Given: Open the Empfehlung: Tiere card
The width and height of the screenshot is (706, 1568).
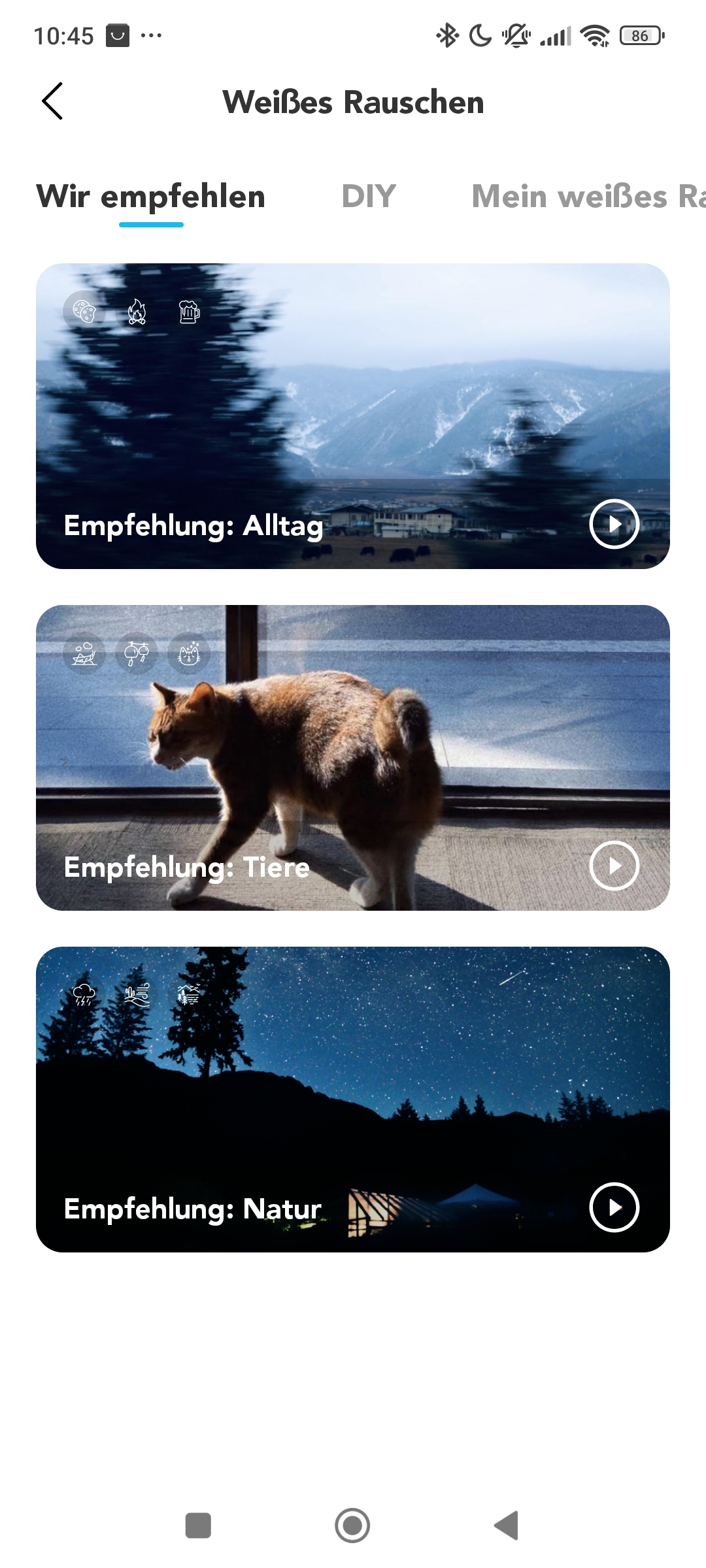Looking at the screenshot, I should pos(353,758).
